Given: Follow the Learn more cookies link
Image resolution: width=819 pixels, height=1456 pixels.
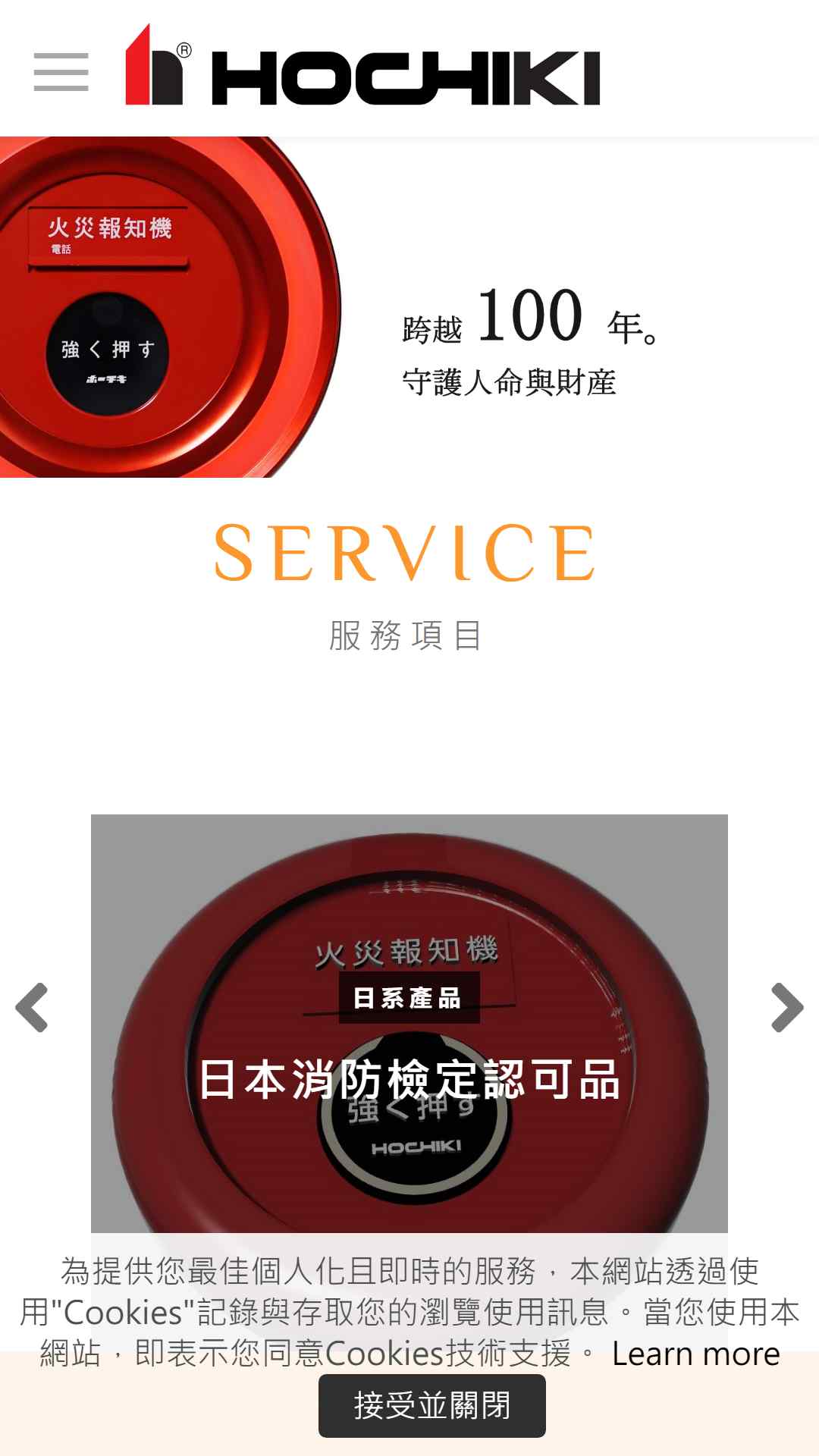Looking at the screenshot, I should tap(695, 1354).
